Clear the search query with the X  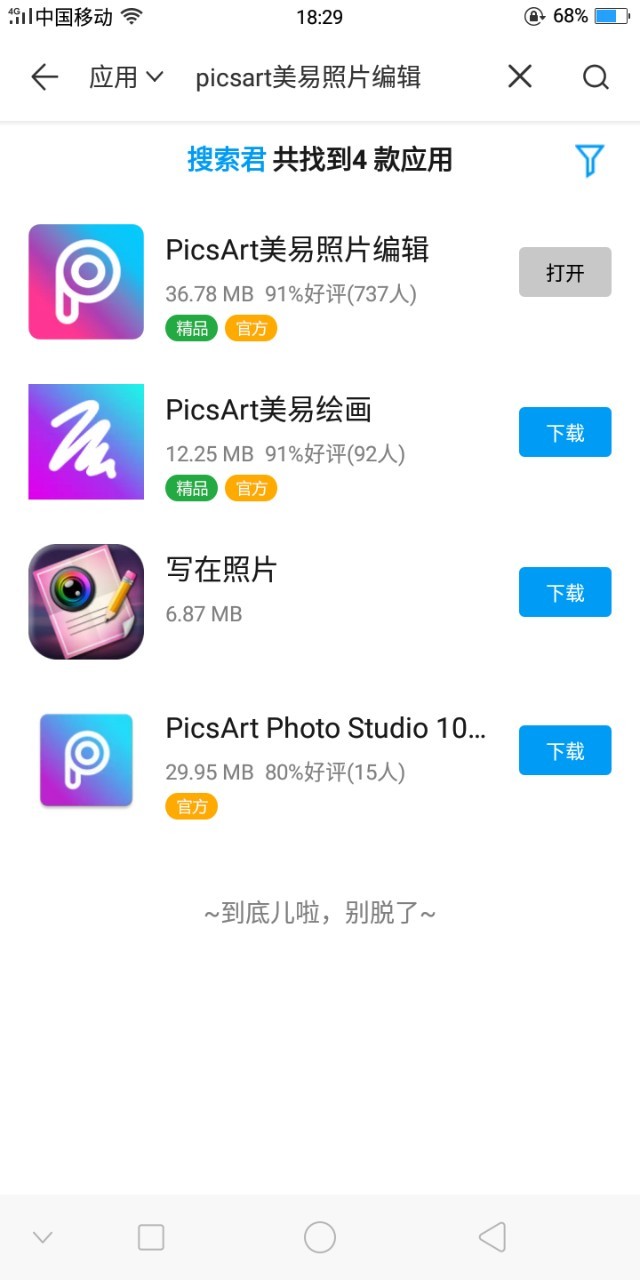pos(520,76)
